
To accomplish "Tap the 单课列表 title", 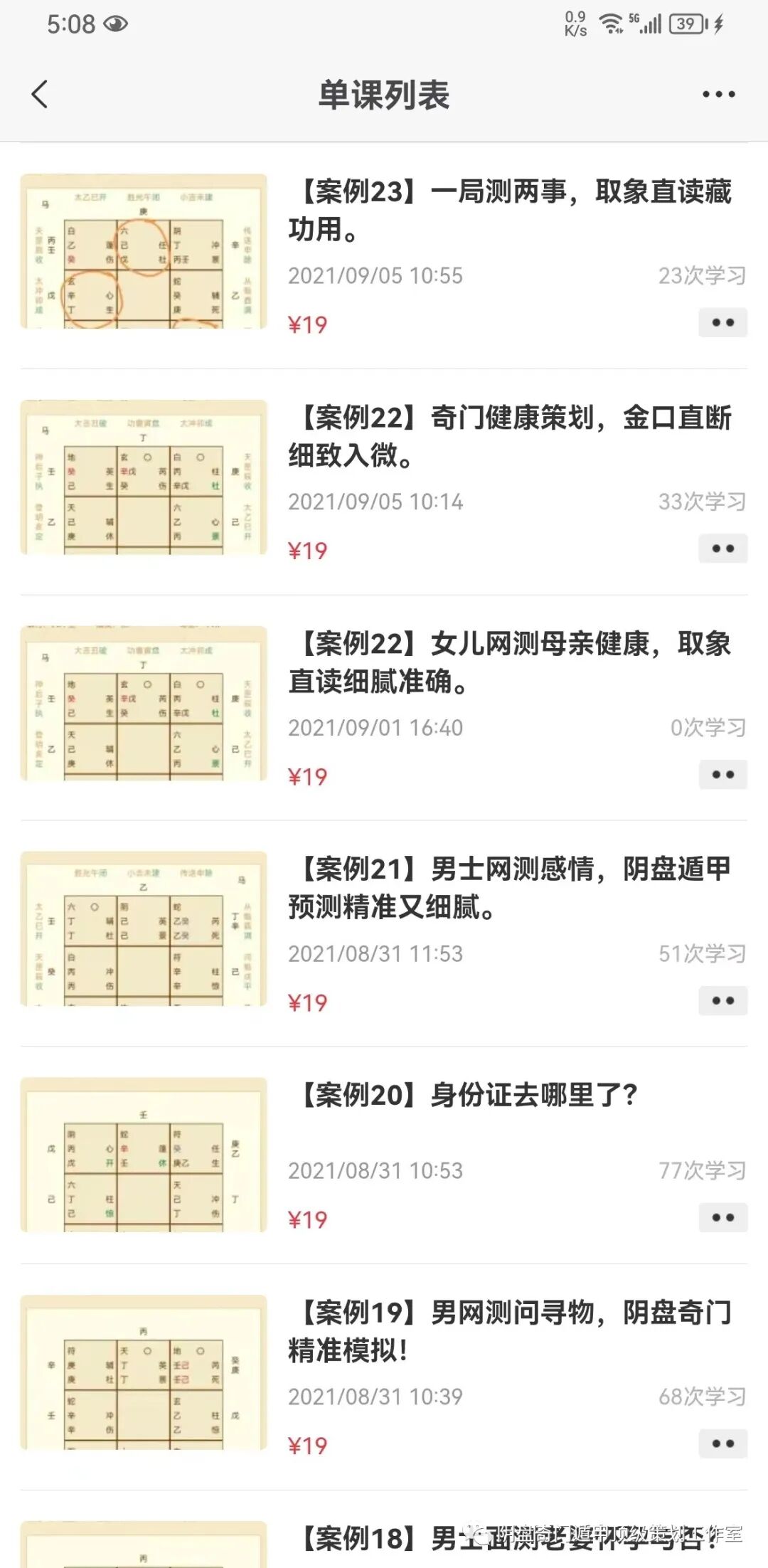I will (384, 93).
